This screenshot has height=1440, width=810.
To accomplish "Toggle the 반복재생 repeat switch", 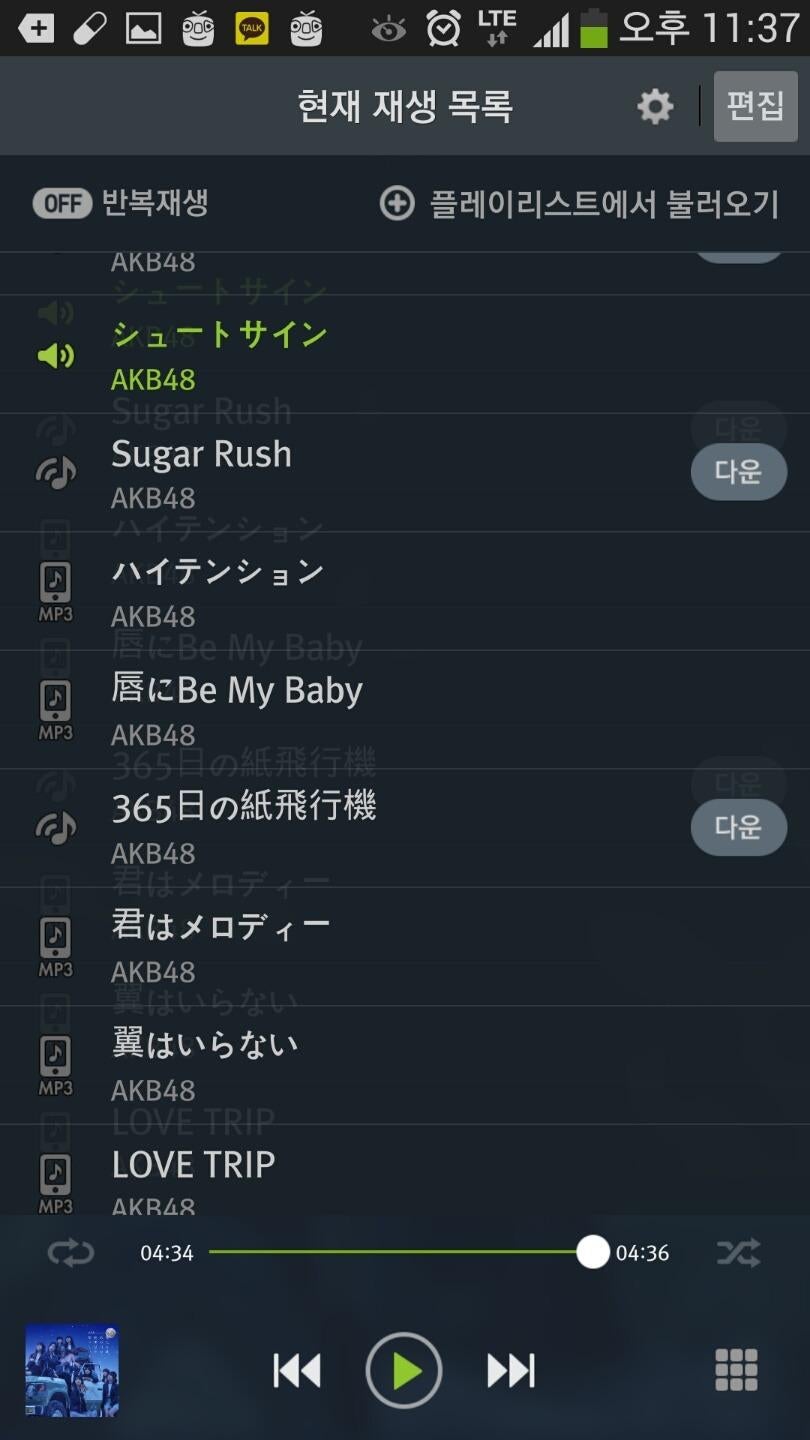I will [62, 203].
